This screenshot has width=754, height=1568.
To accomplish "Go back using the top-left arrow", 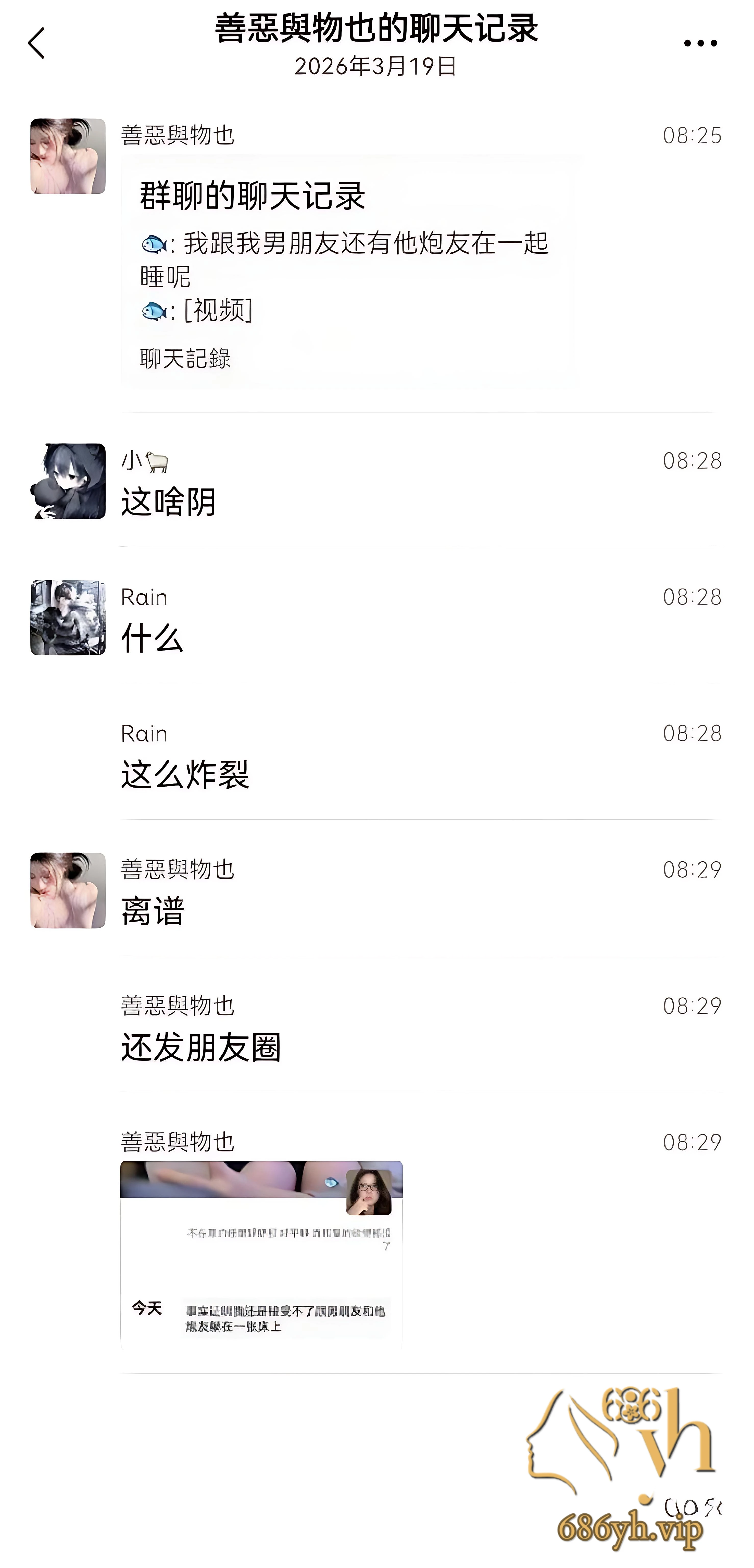I will 36,43.
